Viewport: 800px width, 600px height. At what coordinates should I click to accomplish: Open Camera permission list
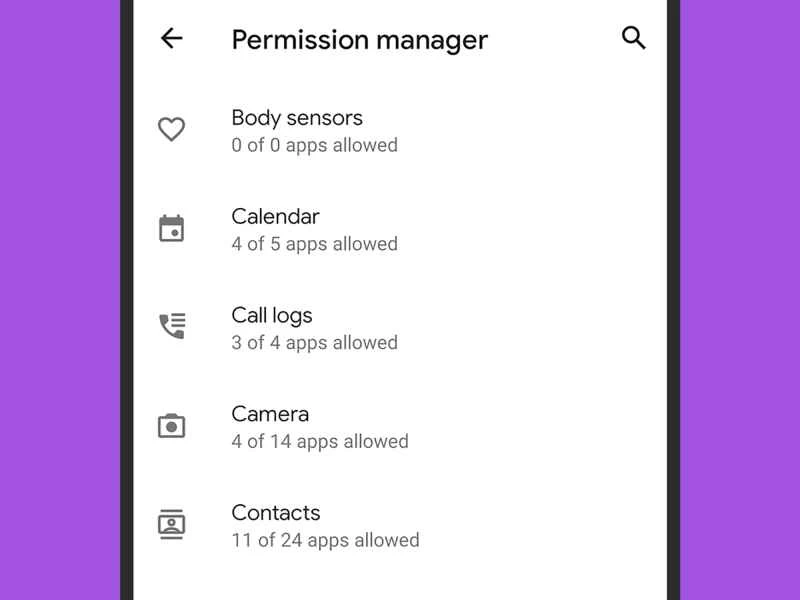click(x=319, y=427)
